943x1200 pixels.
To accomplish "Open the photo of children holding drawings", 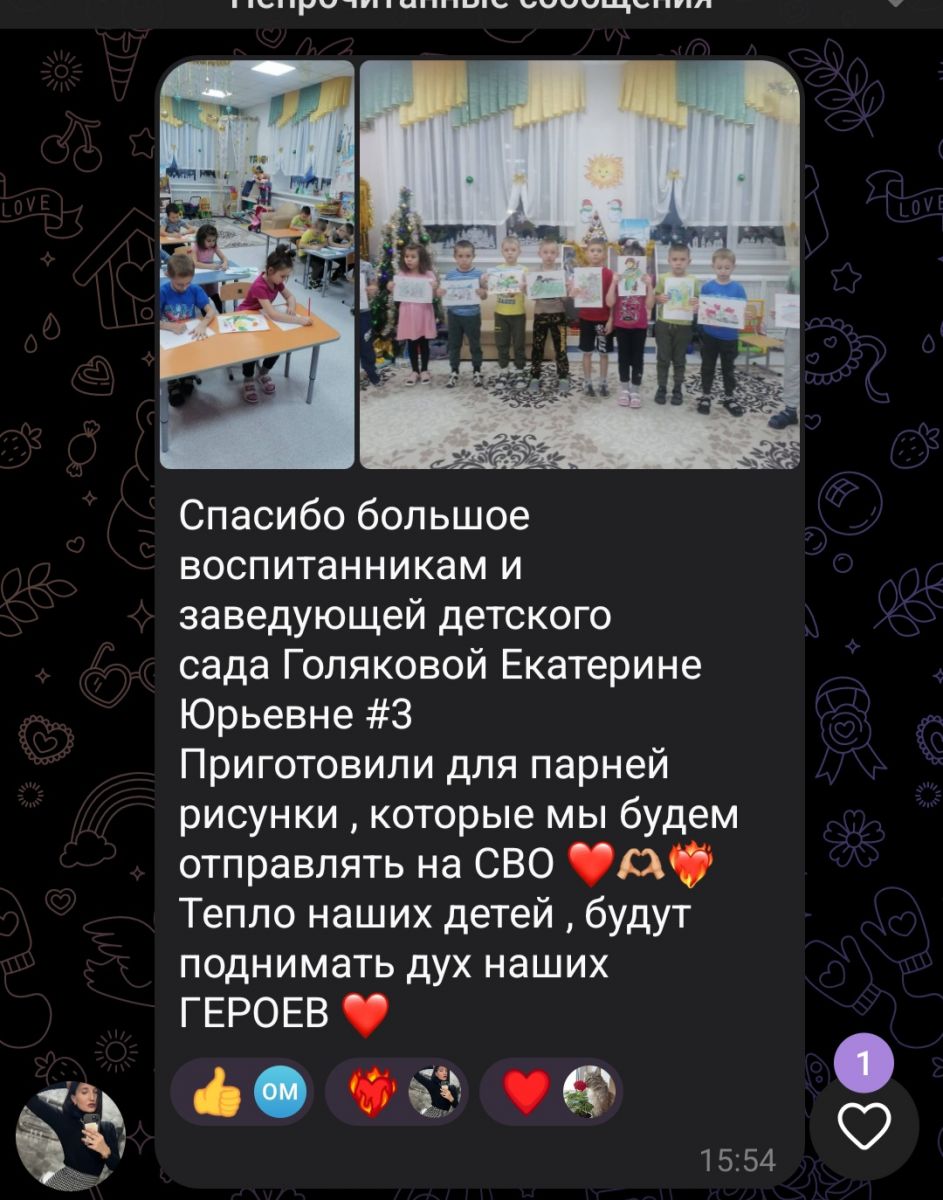I will coord(579,264).
